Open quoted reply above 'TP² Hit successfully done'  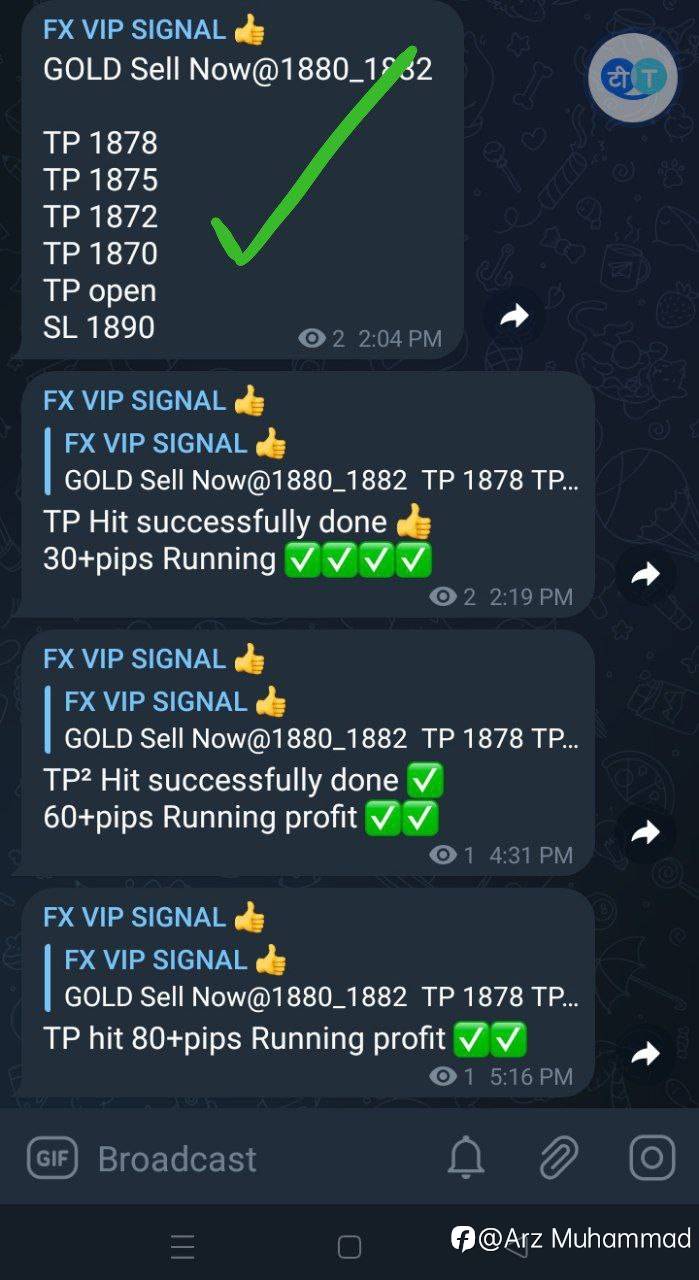pyautogui.click(x=312, y=720)
